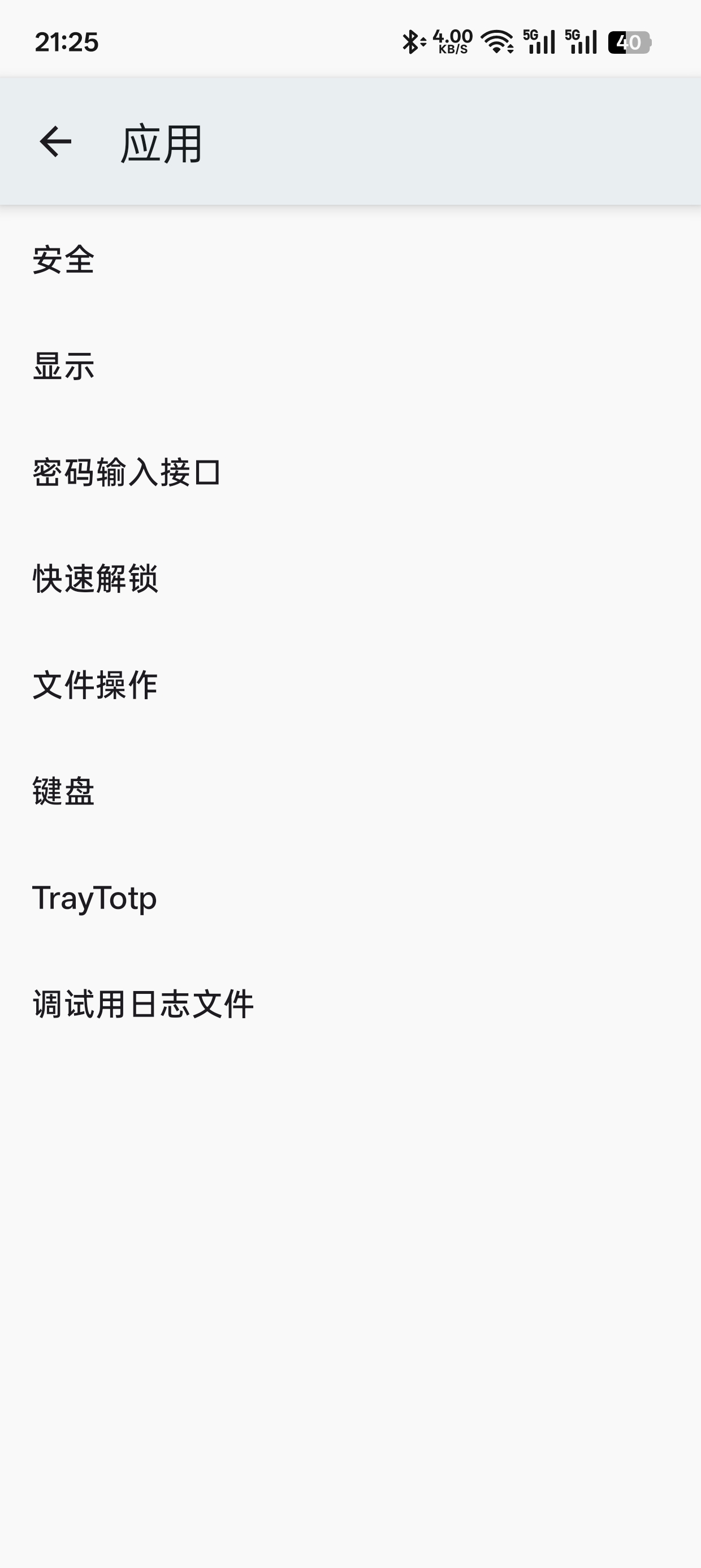Screen dimensions: 701x1568
Task: Tap the 应用 title in the header
Action: coord(161,143)
